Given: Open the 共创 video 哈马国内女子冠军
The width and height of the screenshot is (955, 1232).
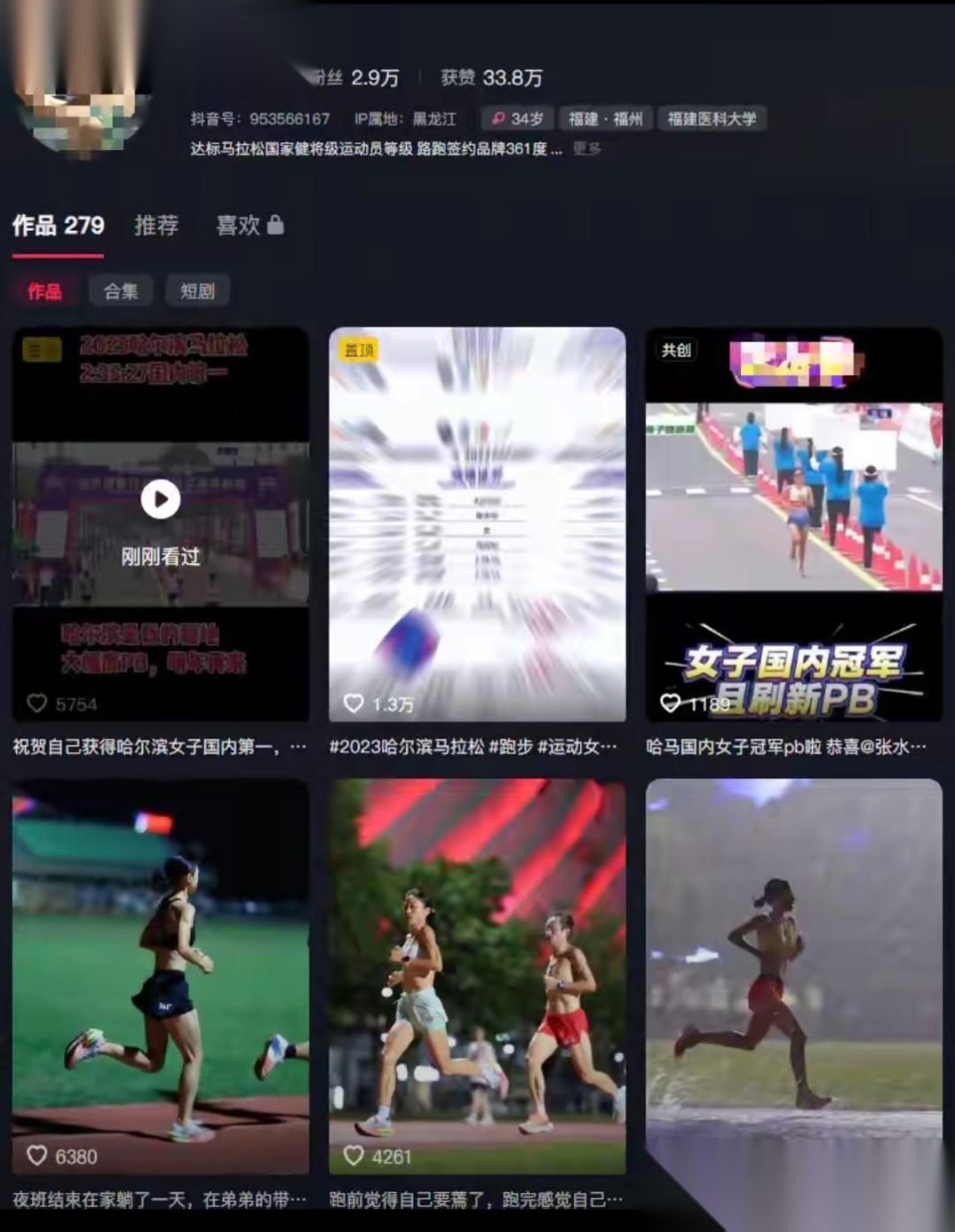Looking at the screenshot, I should coord(794,524).
